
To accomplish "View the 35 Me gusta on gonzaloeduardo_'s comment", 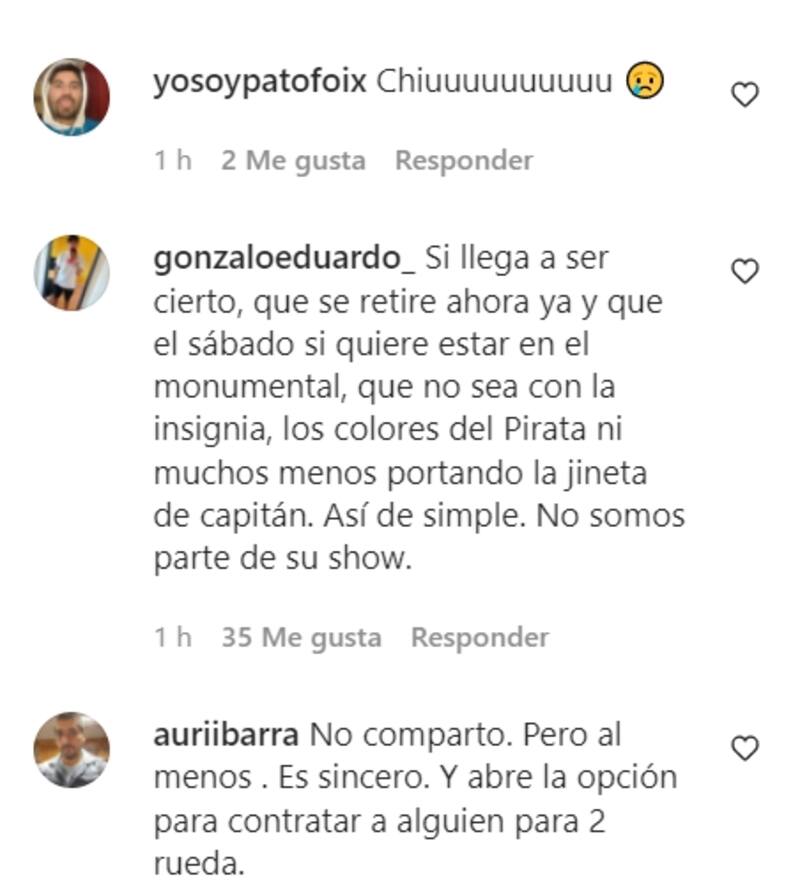I will point(301,637).
